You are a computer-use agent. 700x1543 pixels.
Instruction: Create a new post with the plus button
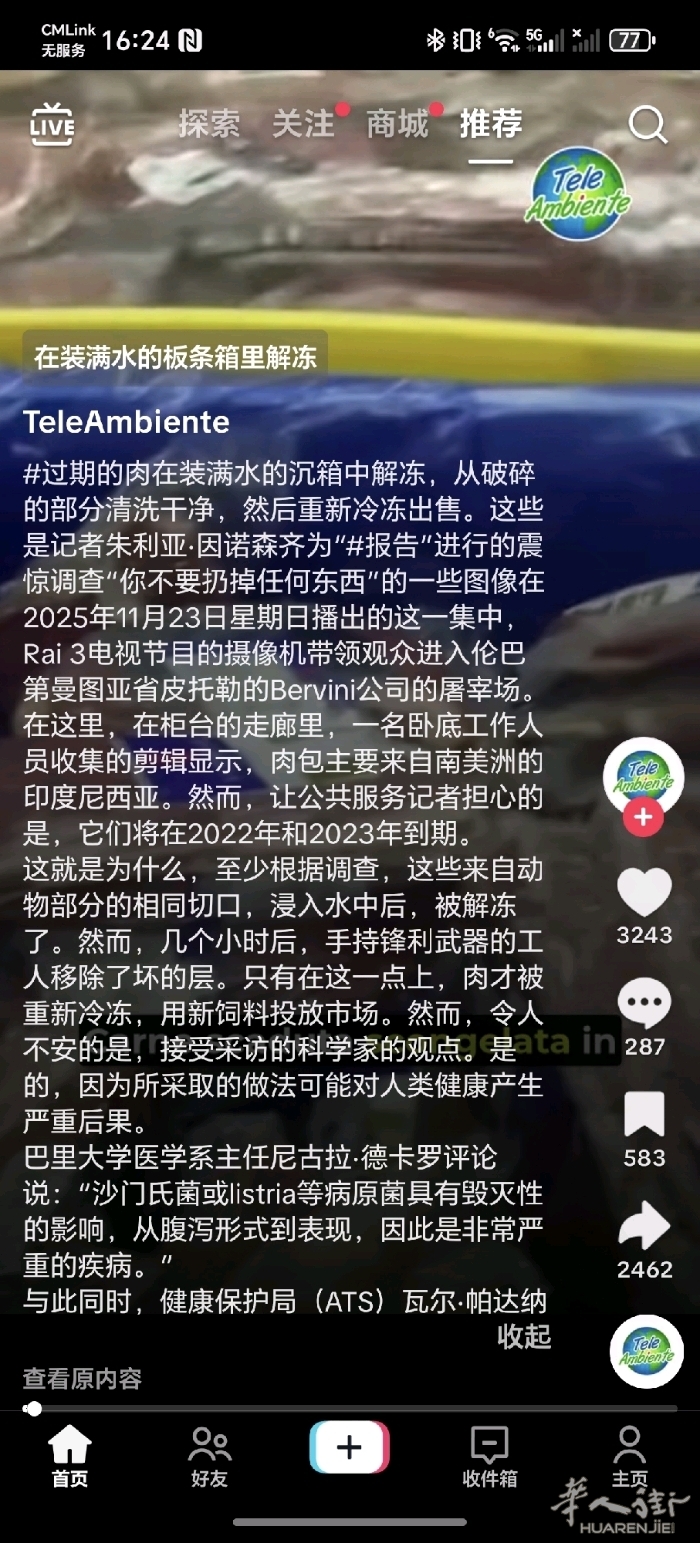pyautogui.click(x=349, y=1447)
